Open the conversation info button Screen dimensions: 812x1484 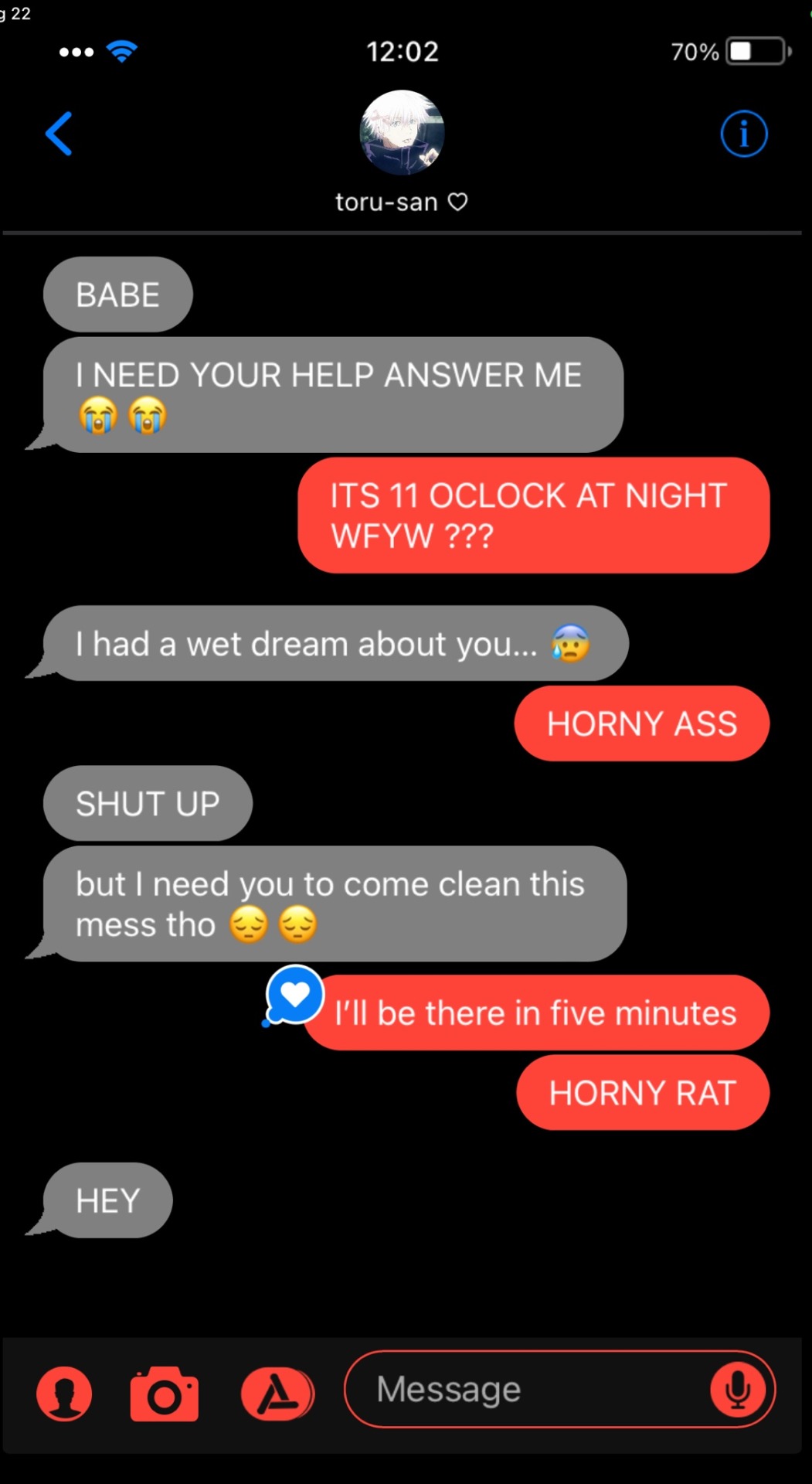tap(743, 134)
